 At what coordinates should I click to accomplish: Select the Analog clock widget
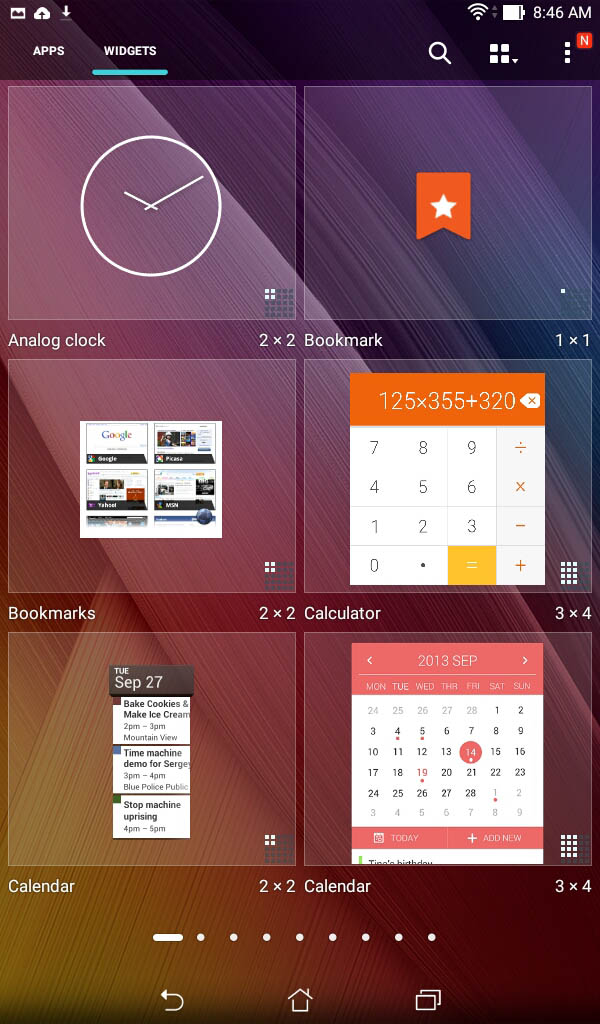(x=151, y=203)
